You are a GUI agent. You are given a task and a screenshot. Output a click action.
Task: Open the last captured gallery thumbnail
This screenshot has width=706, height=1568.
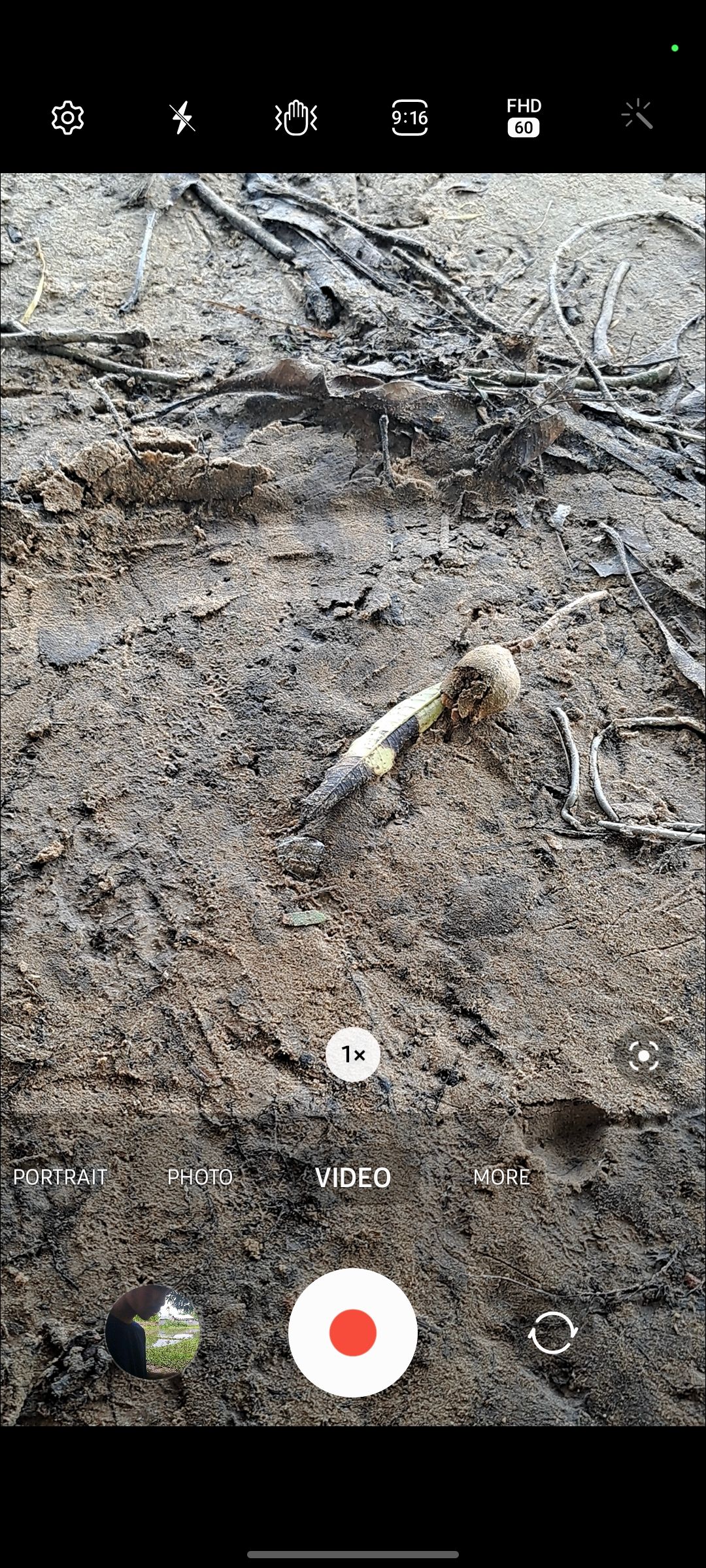(x=152, y=1331)
